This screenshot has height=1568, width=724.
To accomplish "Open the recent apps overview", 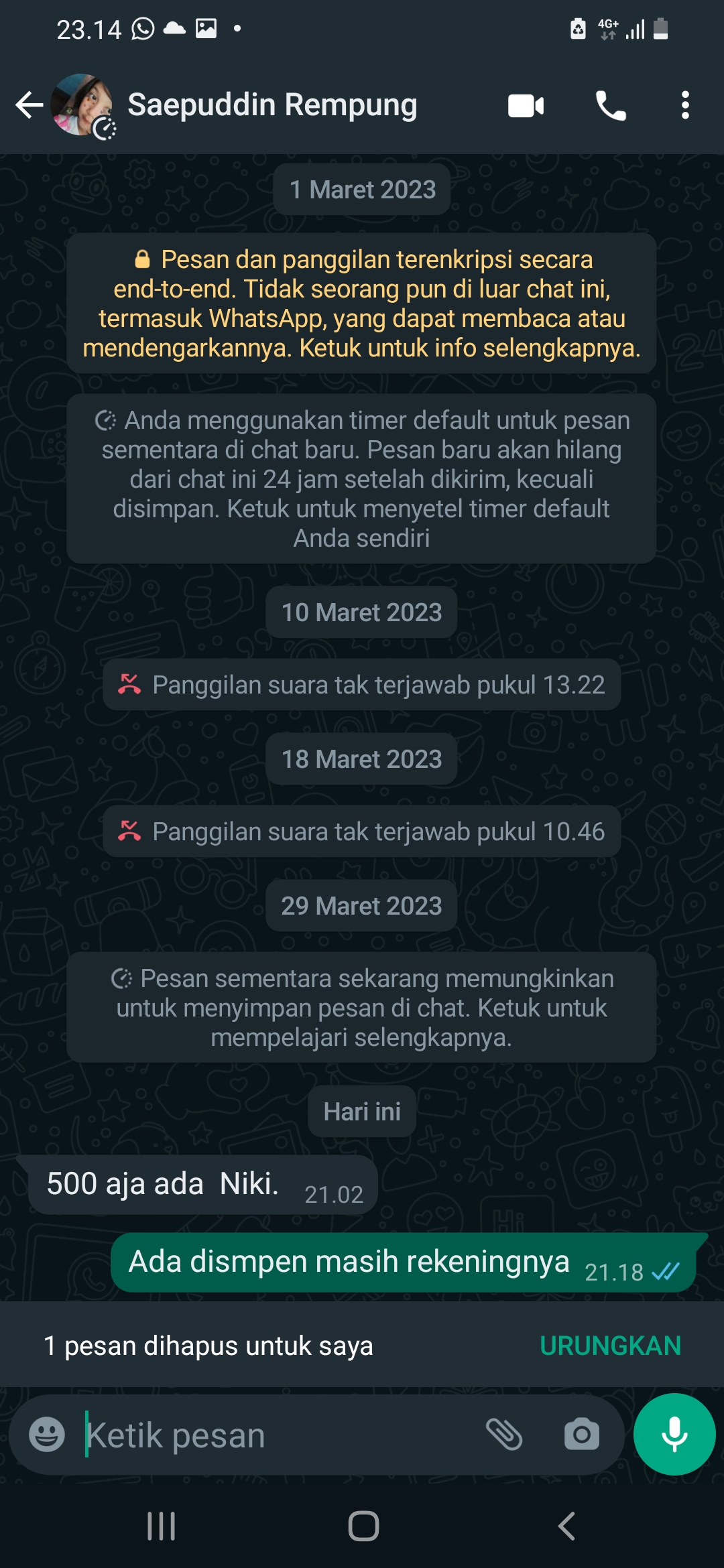I will 161,1526.
